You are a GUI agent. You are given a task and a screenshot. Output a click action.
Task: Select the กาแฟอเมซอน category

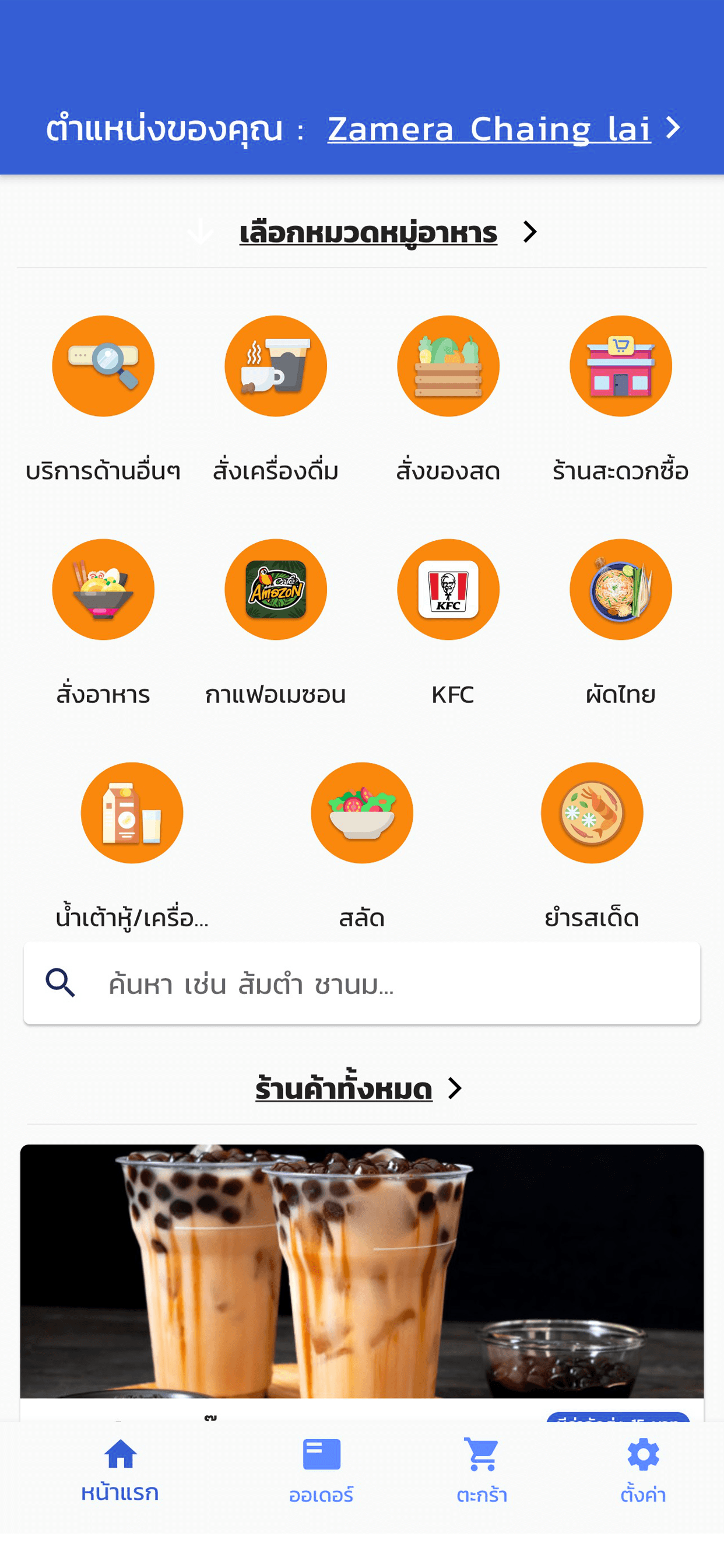[276, 589]
